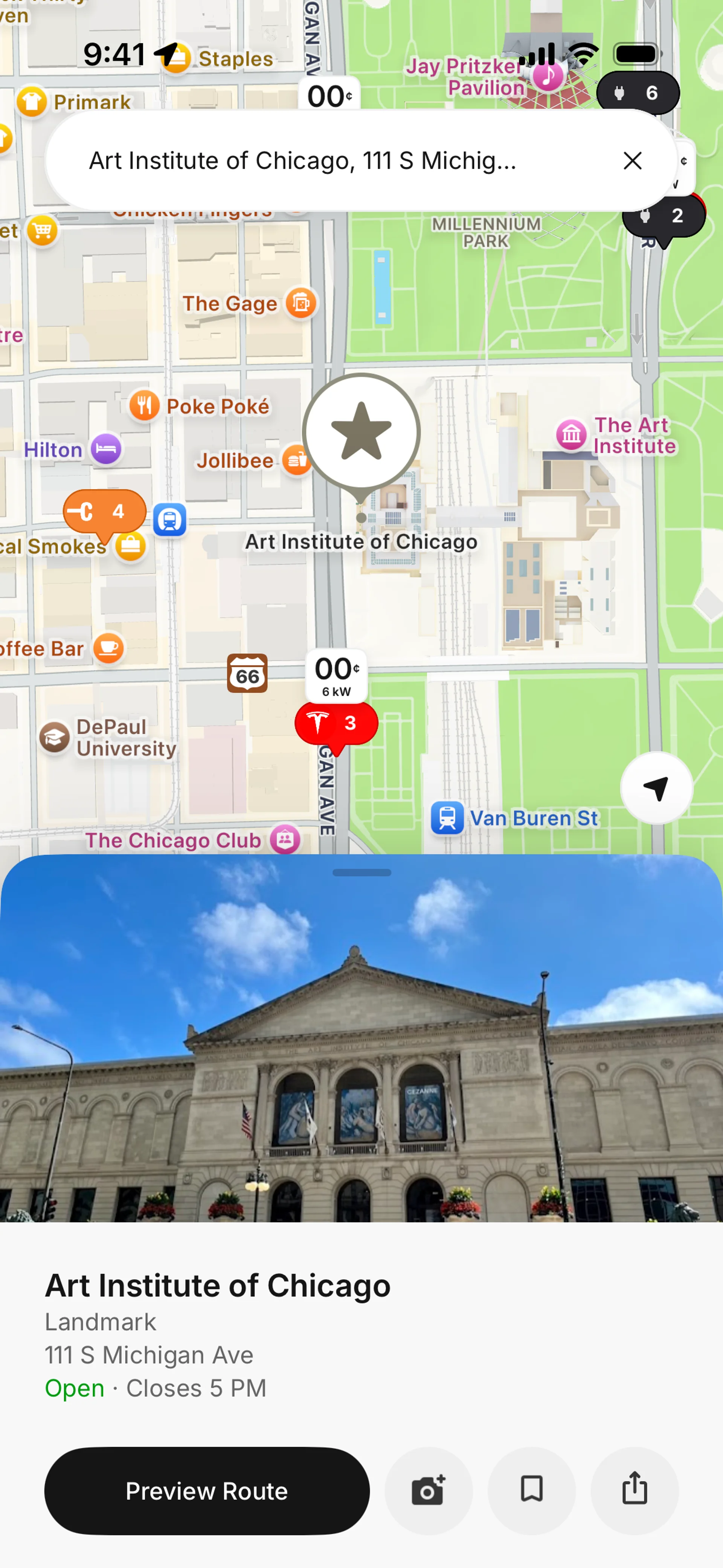This screenshot has height=1568, width=723.
Task: Open the Poke Poké map marker
Action: [x=145, y=405]
